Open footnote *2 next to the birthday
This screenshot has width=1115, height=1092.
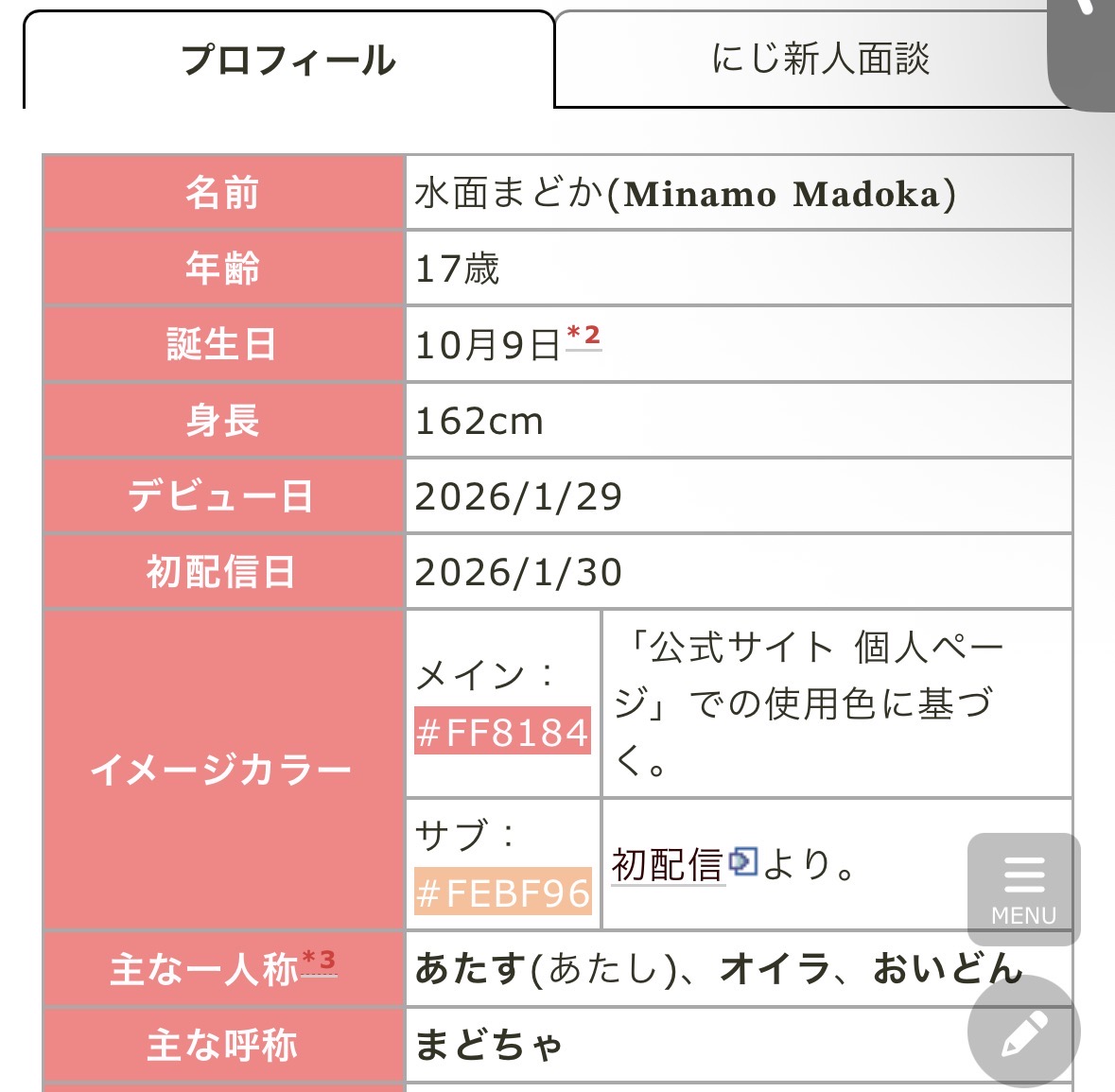[584, 336]
